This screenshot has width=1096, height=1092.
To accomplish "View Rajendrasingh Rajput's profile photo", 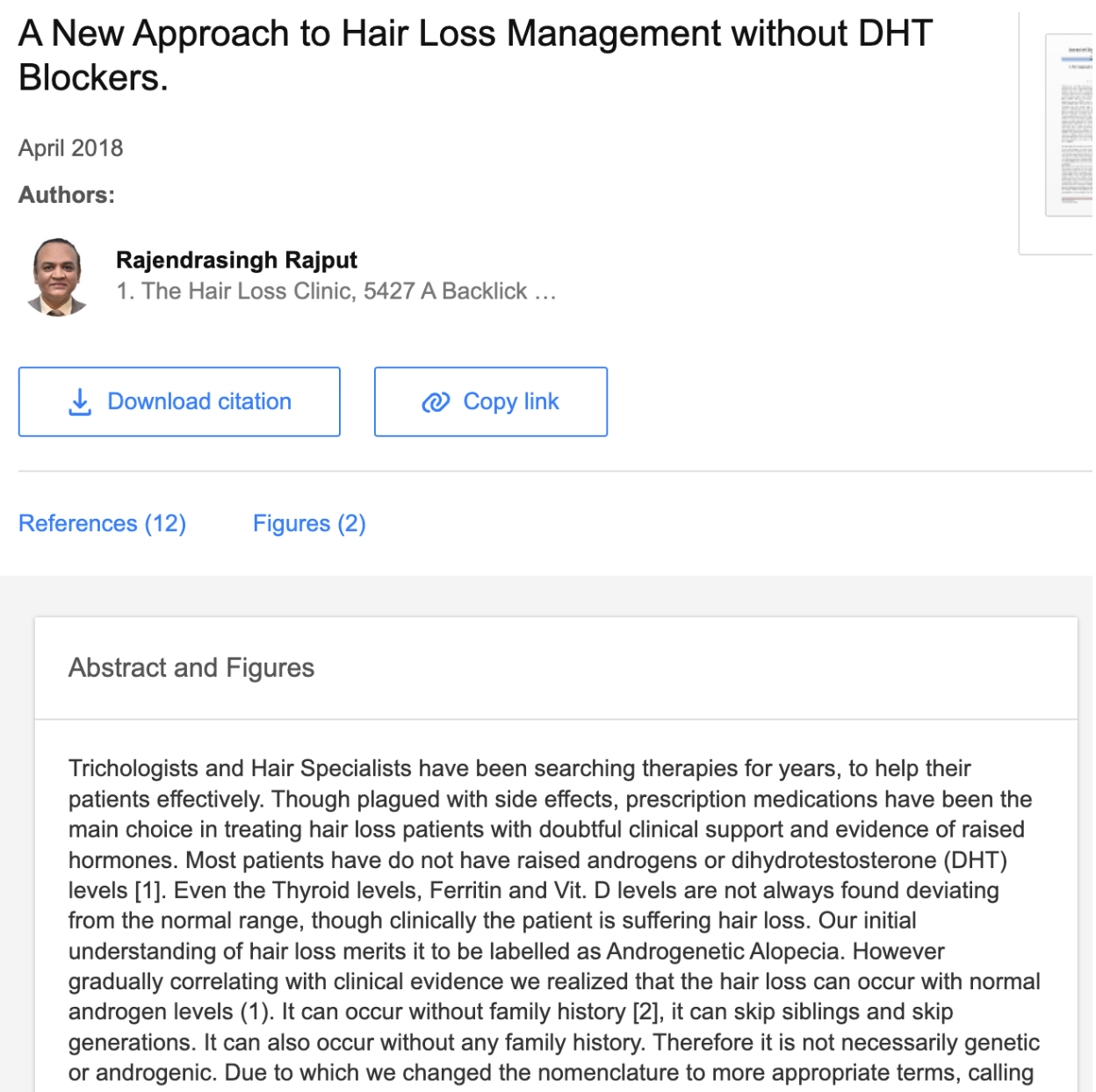I will point(58,277).
